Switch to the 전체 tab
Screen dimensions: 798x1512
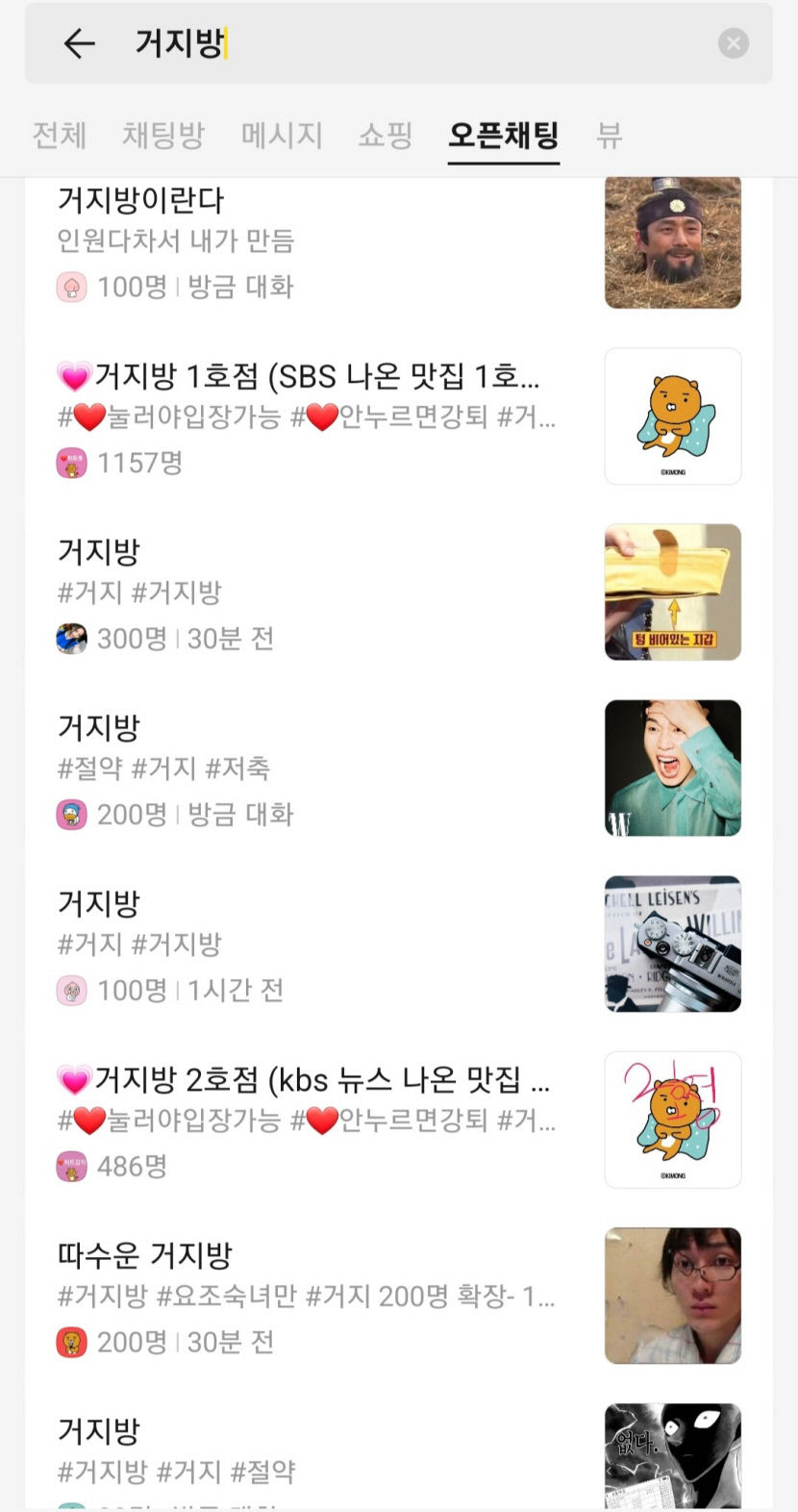(60, 136)
